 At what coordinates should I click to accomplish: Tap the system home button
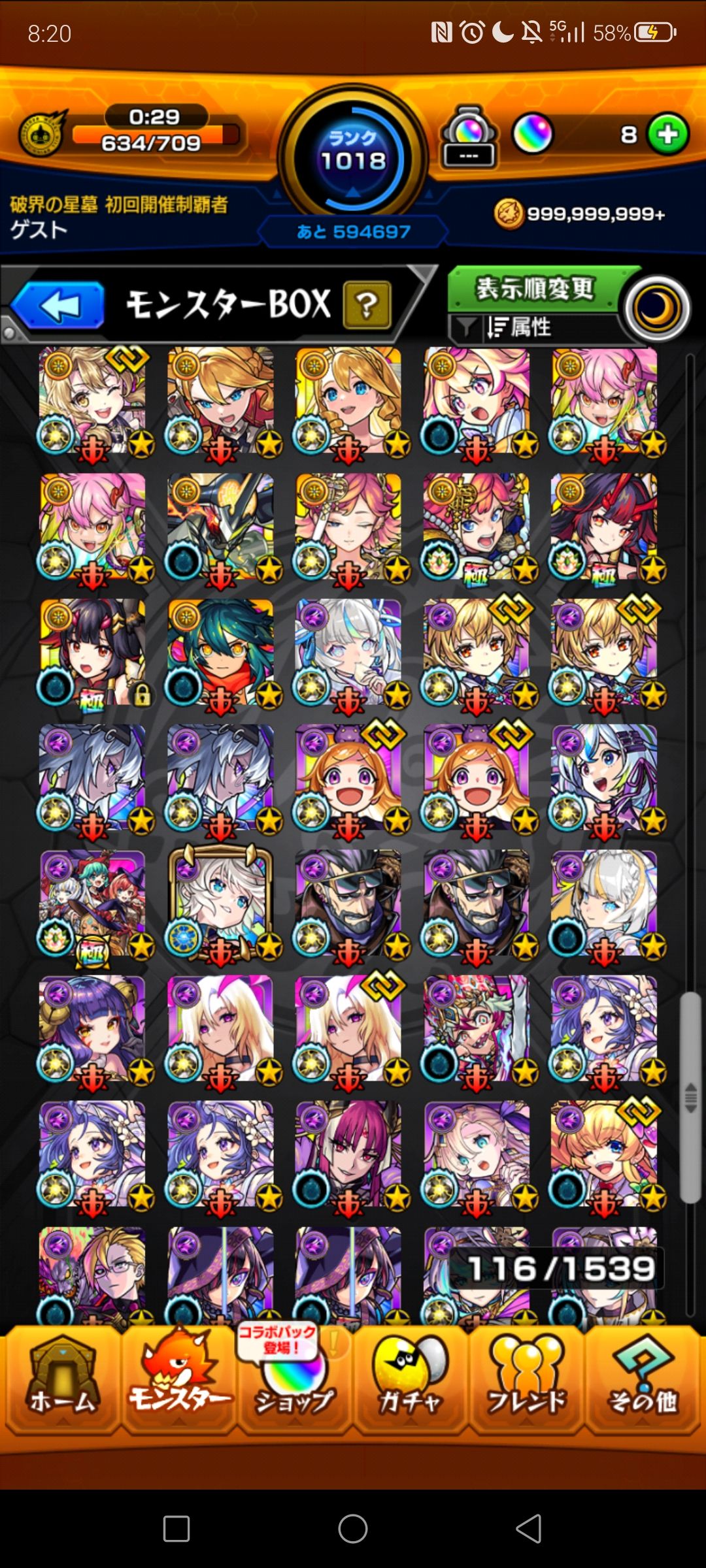(x=353, y=1529)
